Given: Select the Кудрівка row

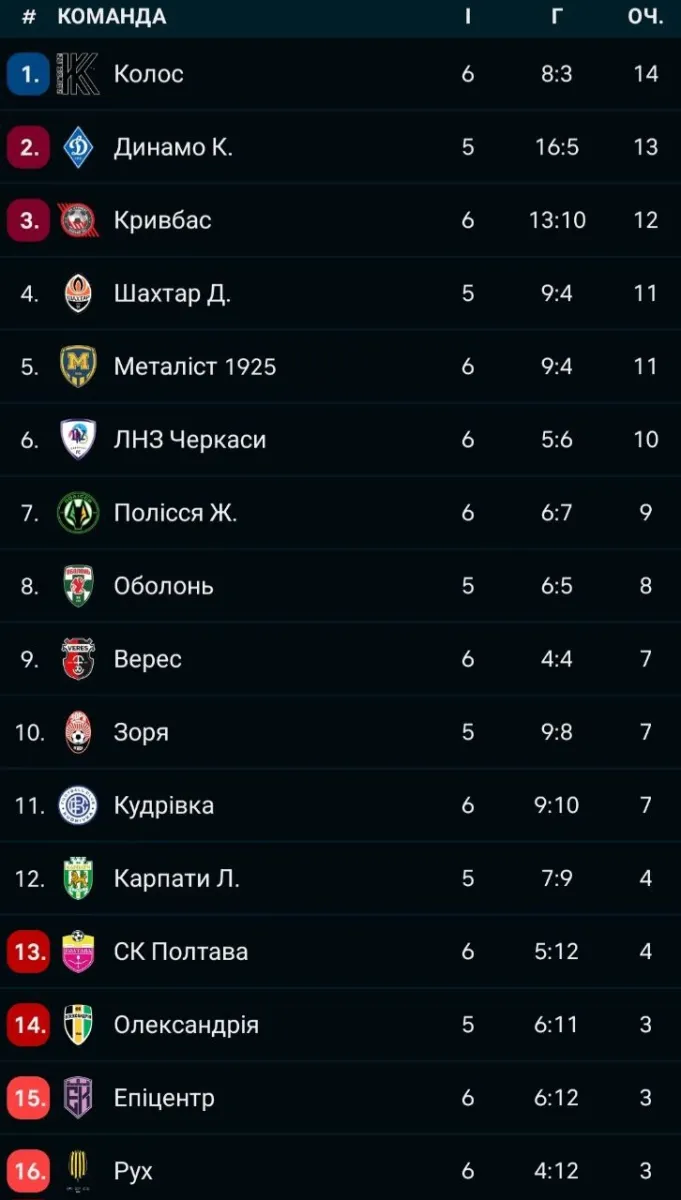Looking at the screenshot, I should (163, 805).
